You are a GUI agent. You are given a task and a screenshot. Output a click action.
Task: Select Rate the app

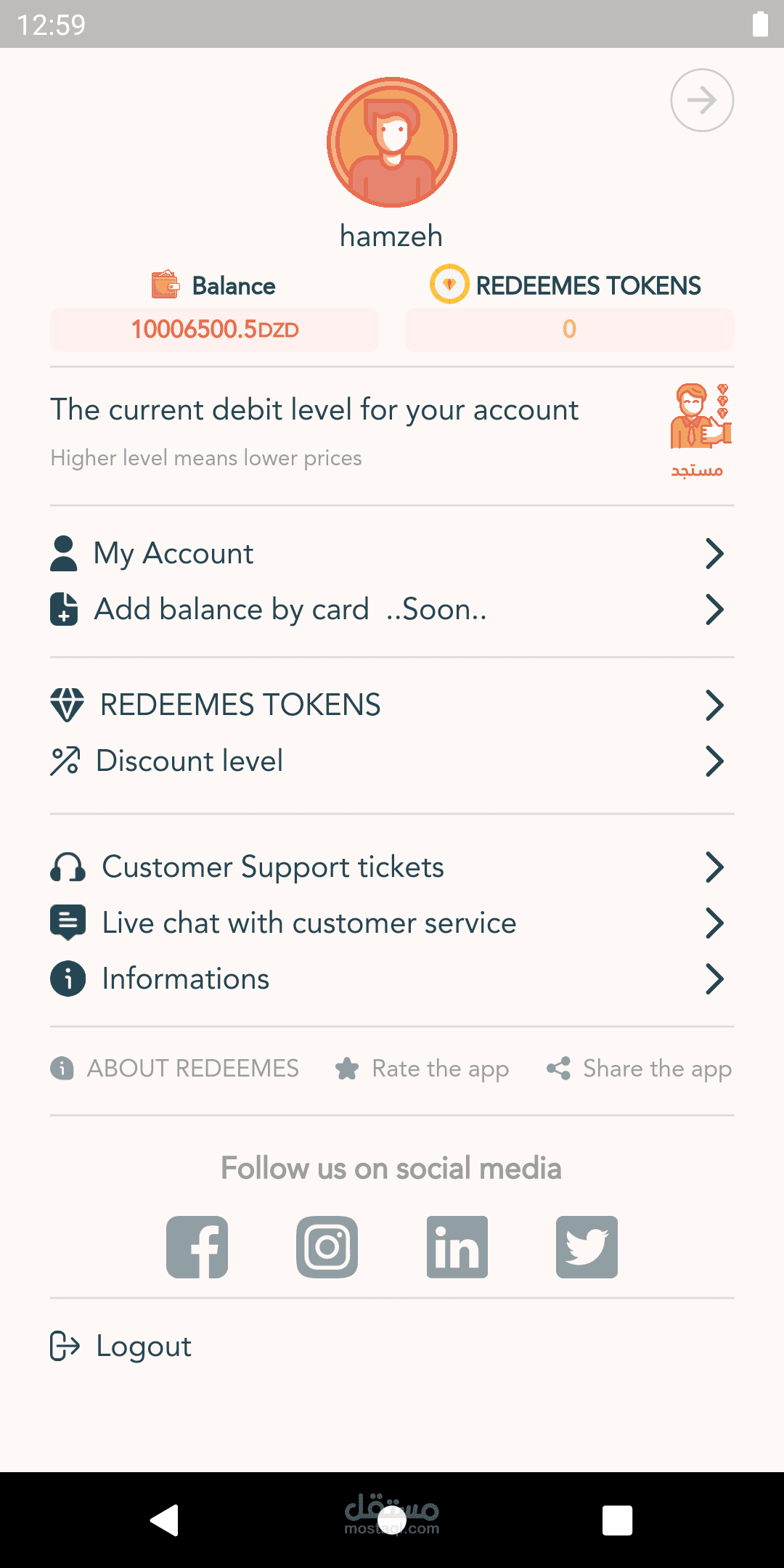click(422, 1069)
